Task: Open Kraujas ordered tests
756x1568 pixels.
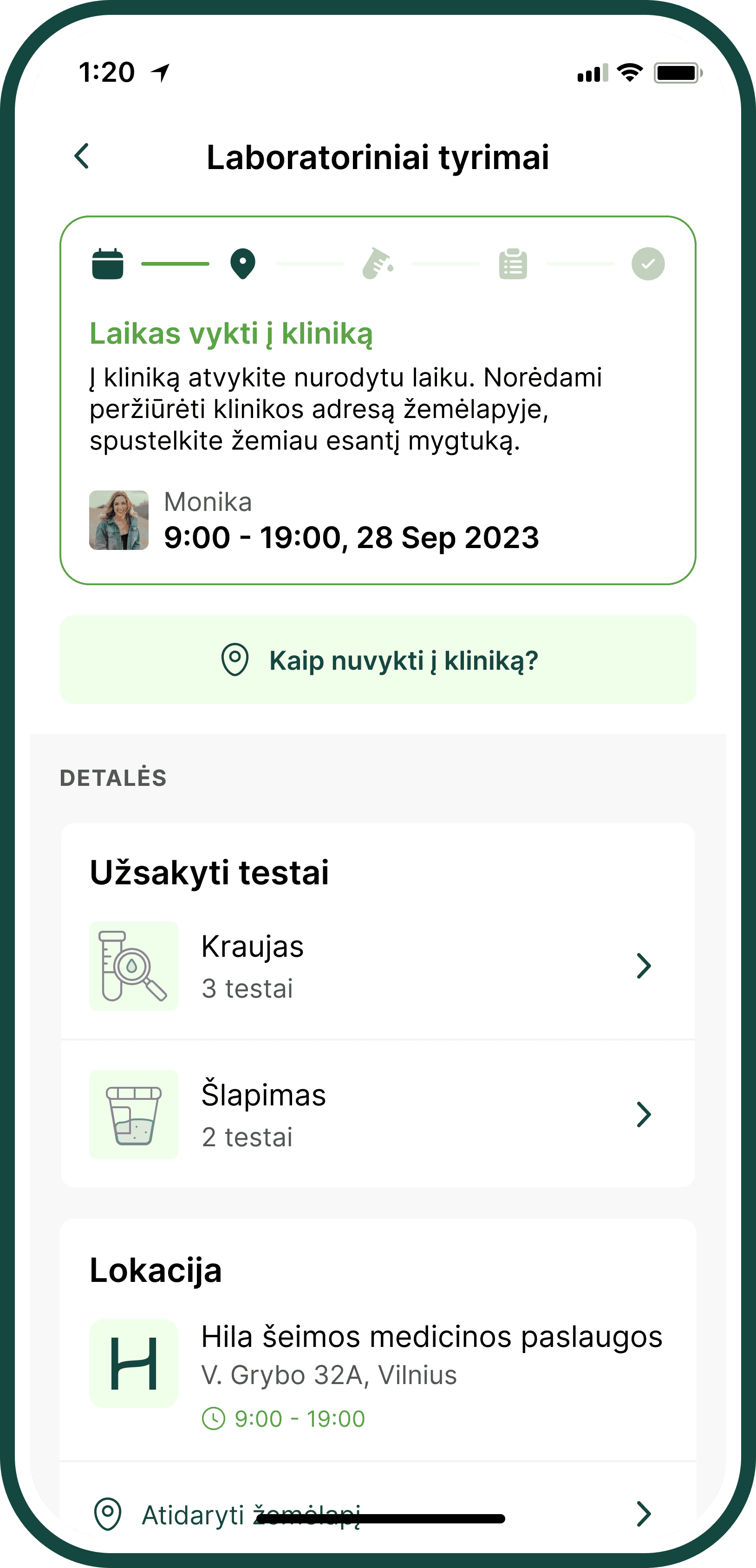Action: [x=378, y=966]
